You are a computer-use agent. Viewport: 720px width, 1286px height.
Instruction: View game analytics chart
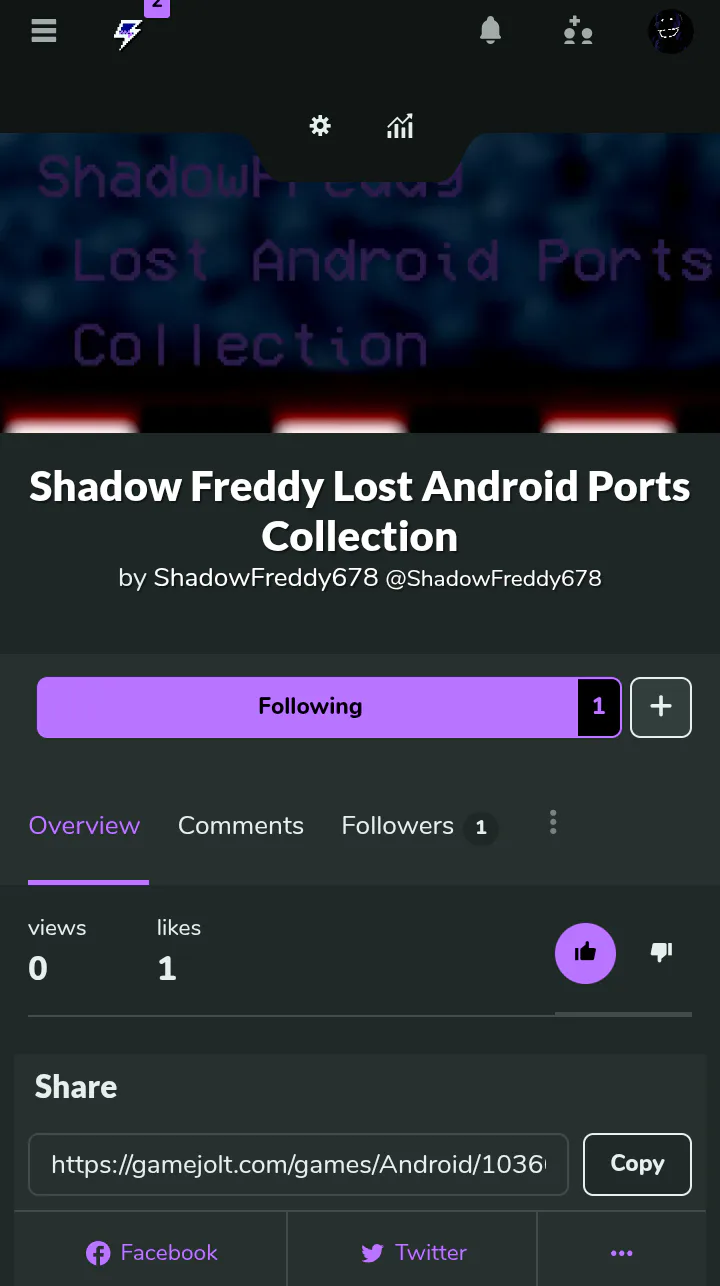(x=400, y=126)
